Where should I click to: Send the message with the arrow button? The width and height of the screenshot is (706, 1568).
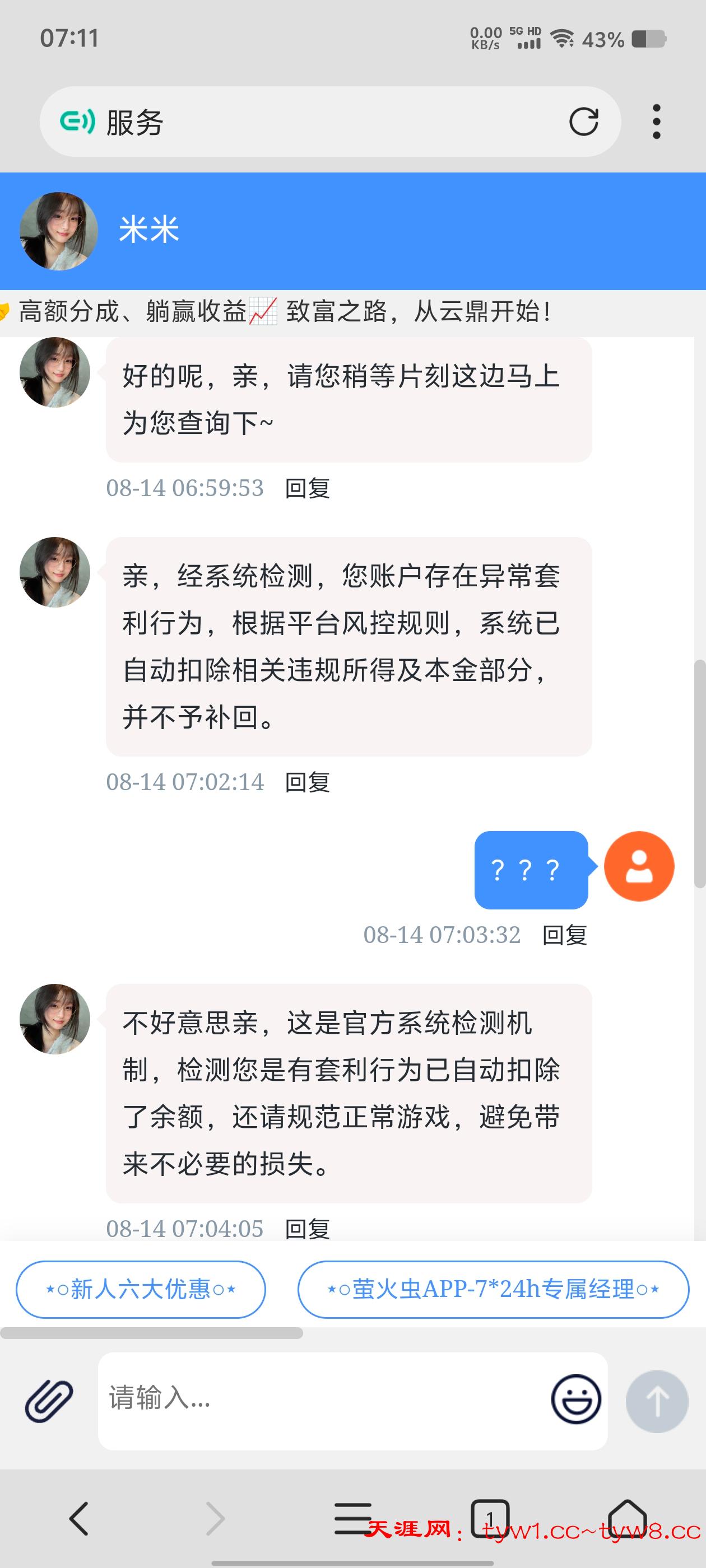(x=657, y=1401)
